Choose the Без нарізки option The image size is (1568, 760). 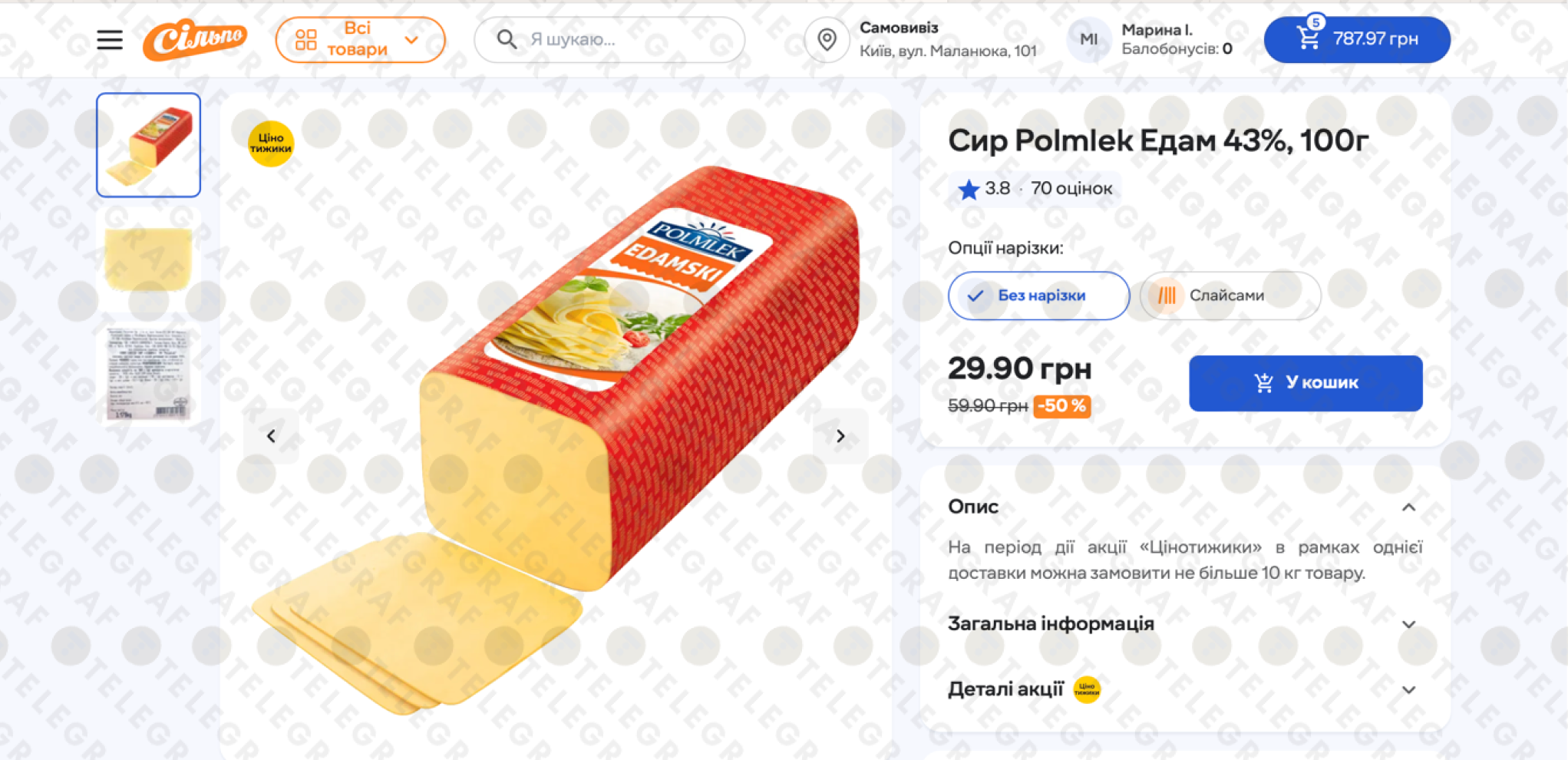1038,296
